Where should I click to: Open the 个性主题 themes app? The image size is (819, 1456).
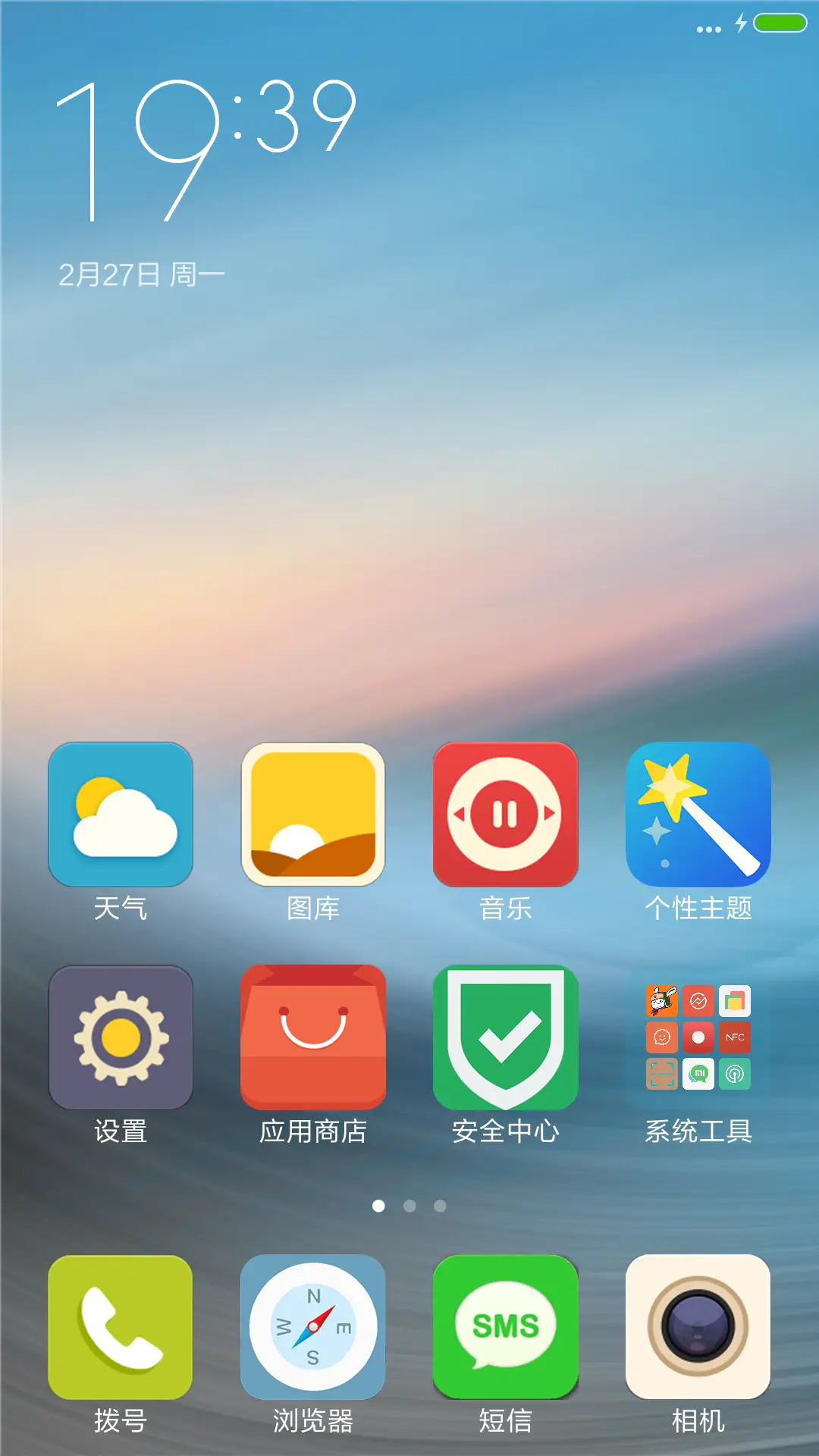698,814
